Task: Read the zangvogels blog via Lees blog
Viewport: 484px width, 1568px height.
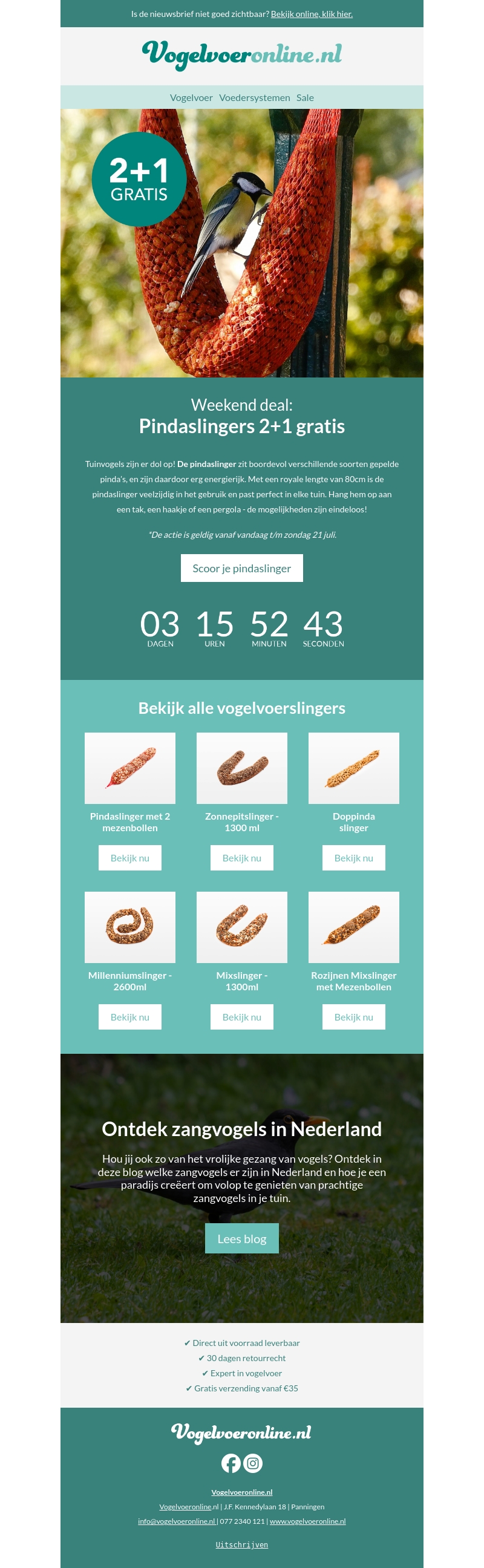Action: point(241,1238)
